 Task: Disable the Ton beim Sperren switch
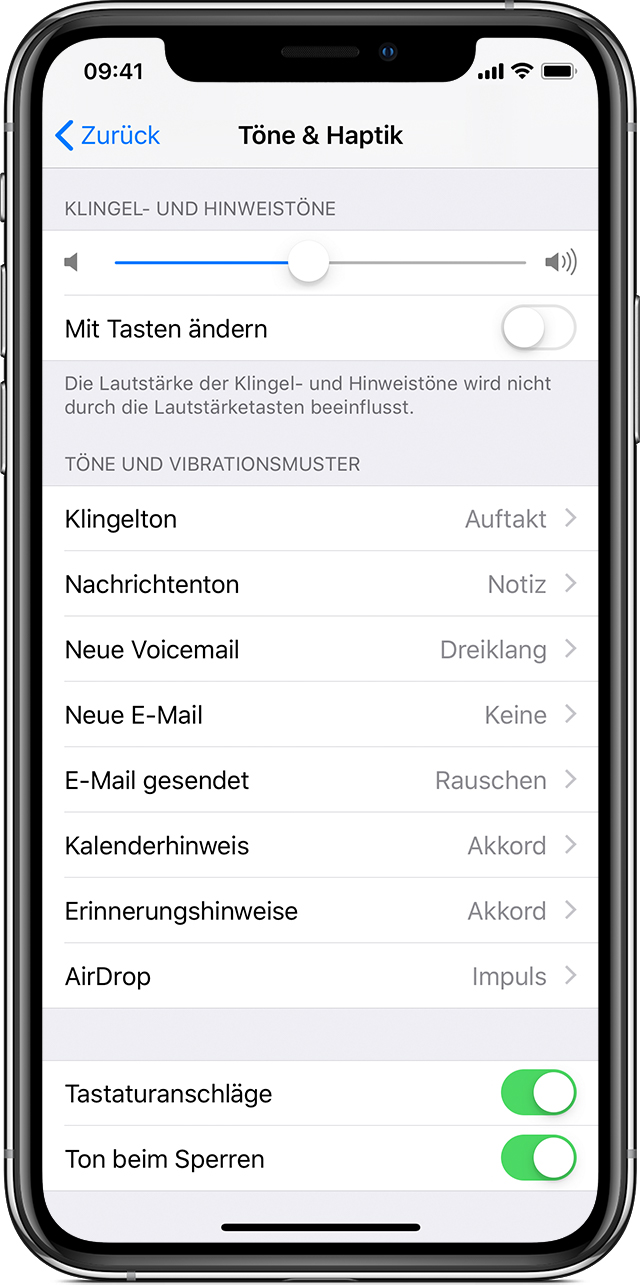point(538,1159)
